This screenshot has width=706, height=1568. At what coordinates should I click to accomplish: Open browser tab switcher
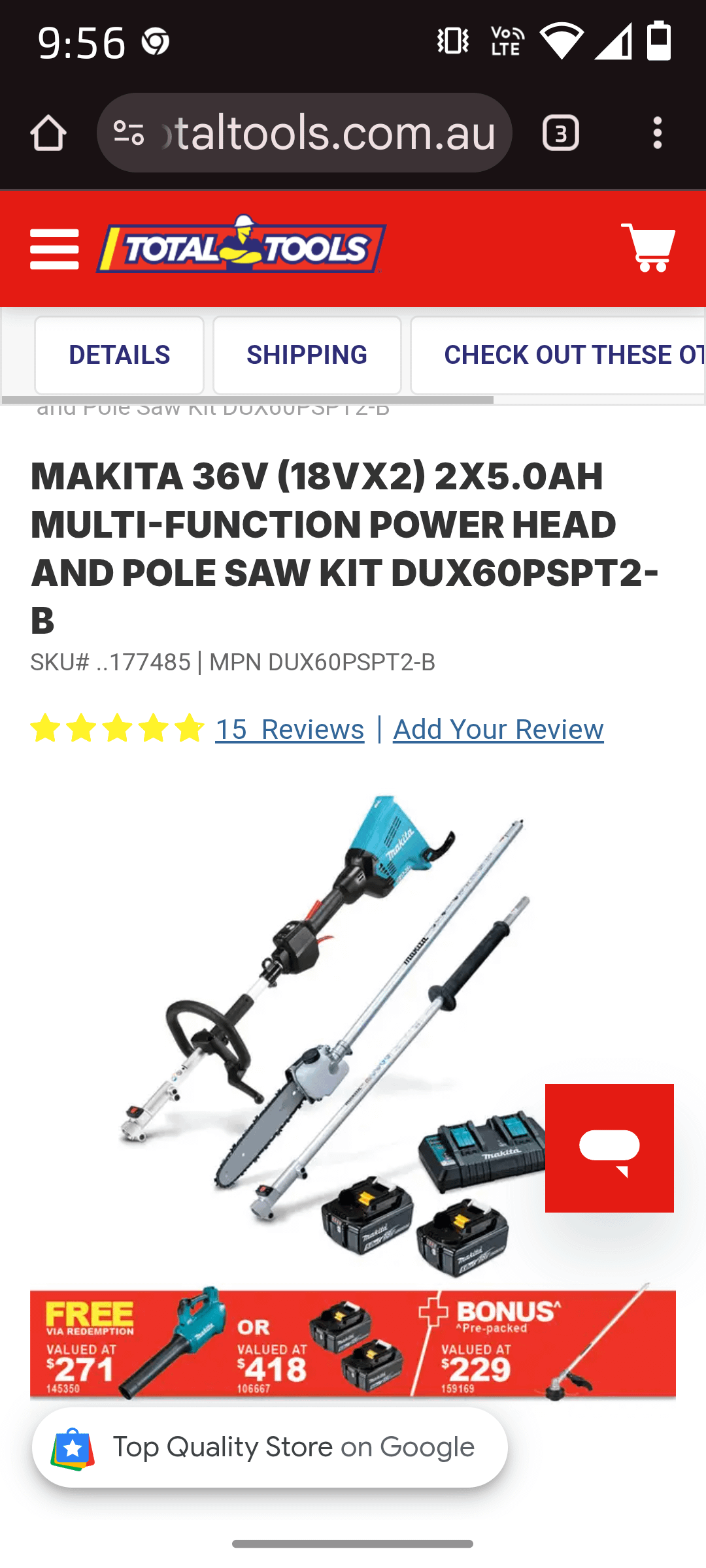pyautogui.click(x=560, y=133)
